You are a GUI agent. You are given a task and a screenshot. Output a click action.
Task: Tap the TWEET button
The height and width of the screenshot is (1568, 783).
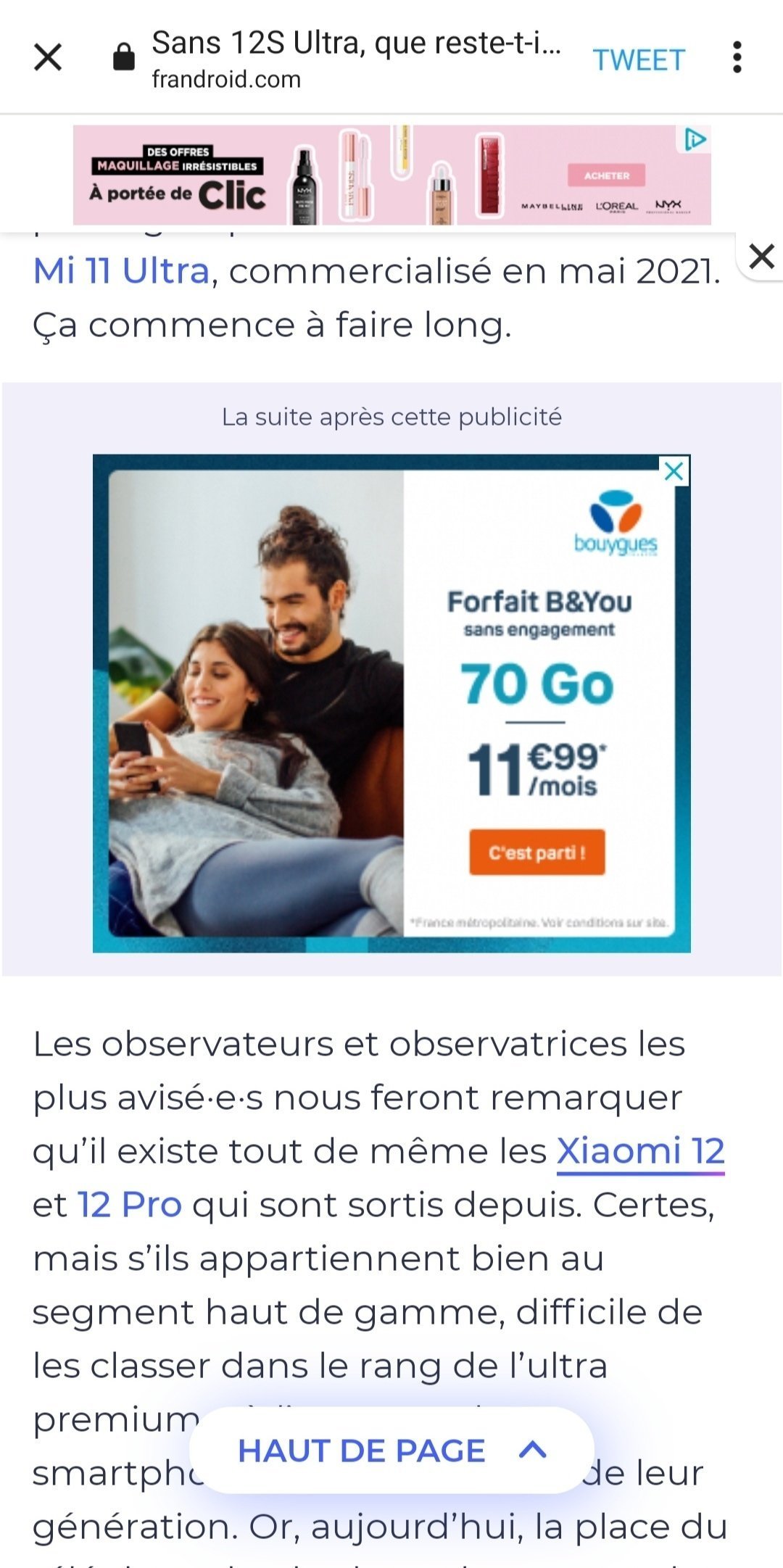click(x=639, y=60)
